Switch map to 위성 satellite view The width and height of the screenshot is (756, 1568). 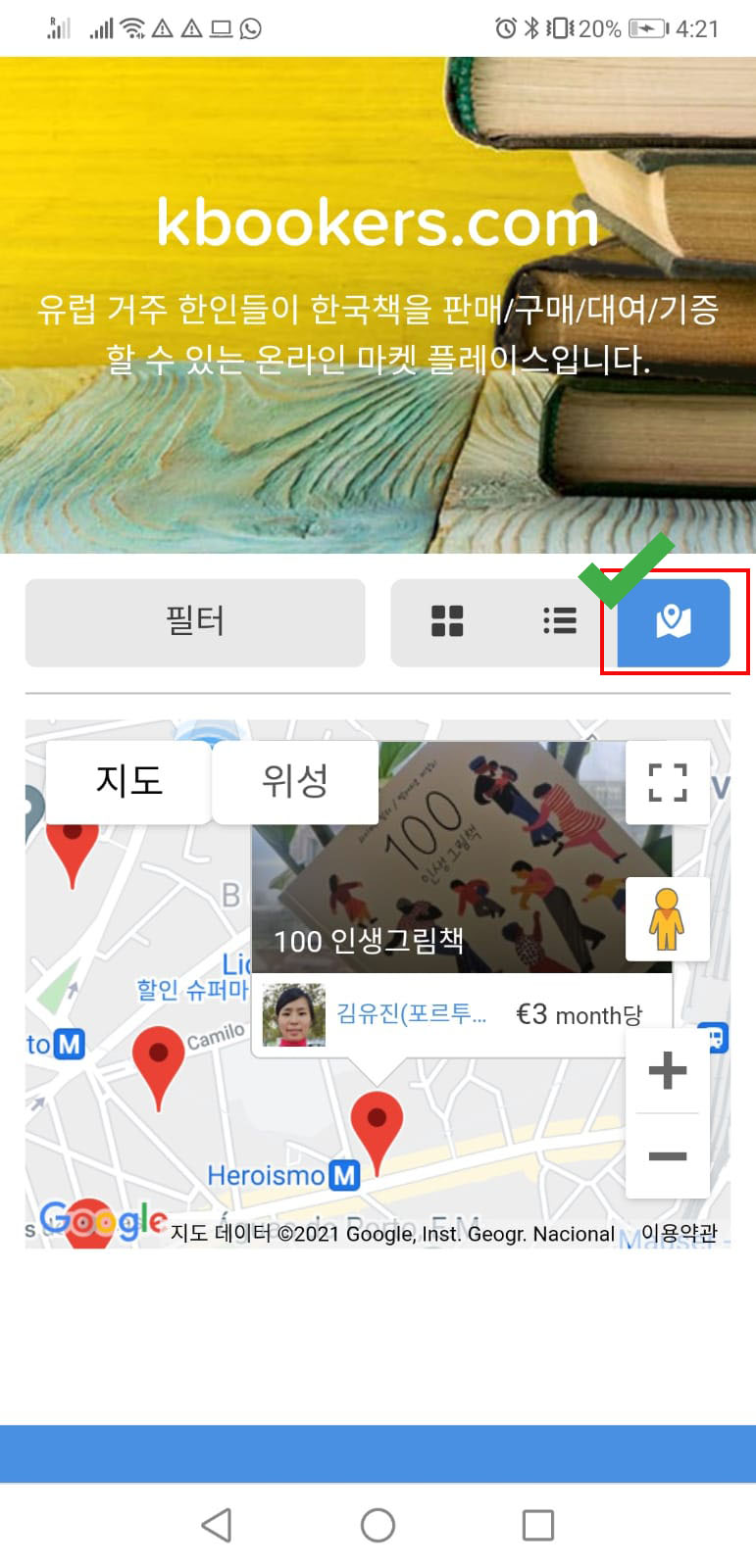(x=295, y=781)
